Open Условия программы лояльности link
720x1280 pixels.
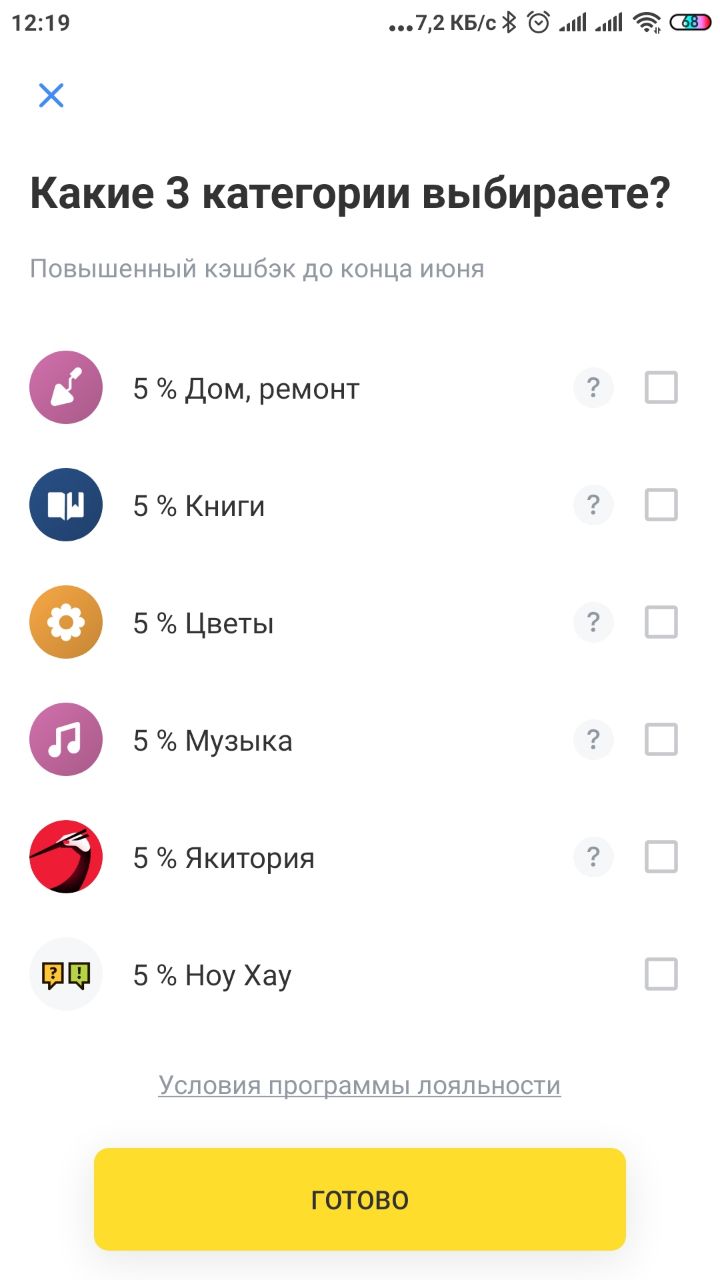tap(359, 1086)
